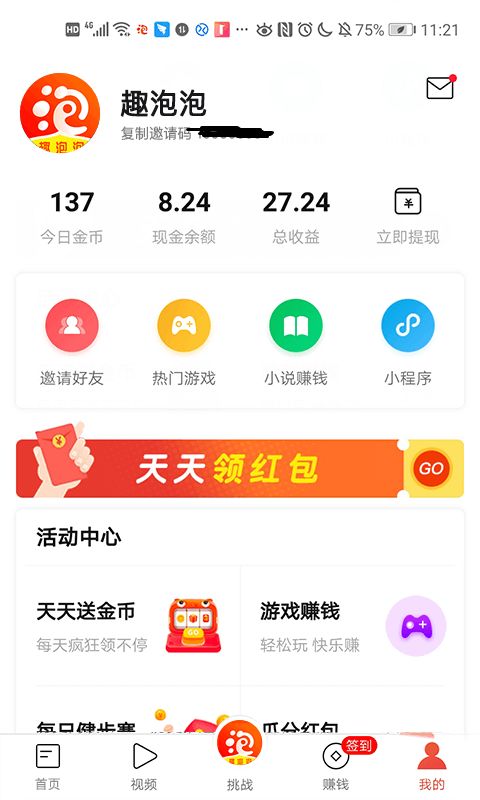The width and height of the screenshot is (480, 800).
Task: Switch to the 视频 tab
Action: click(x=144, y=767)
